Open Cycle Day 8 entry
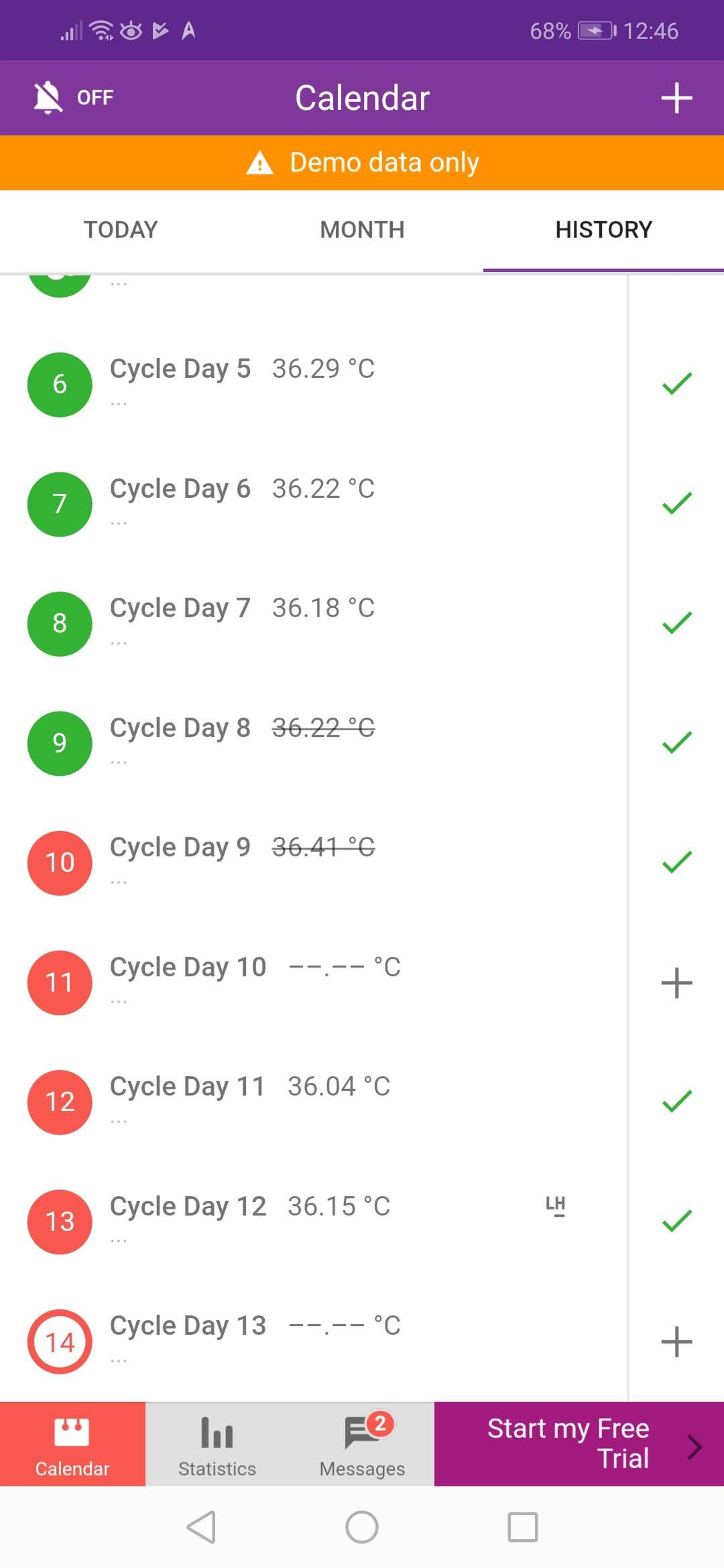This screenshot has width=724, height=1568. 314,742
